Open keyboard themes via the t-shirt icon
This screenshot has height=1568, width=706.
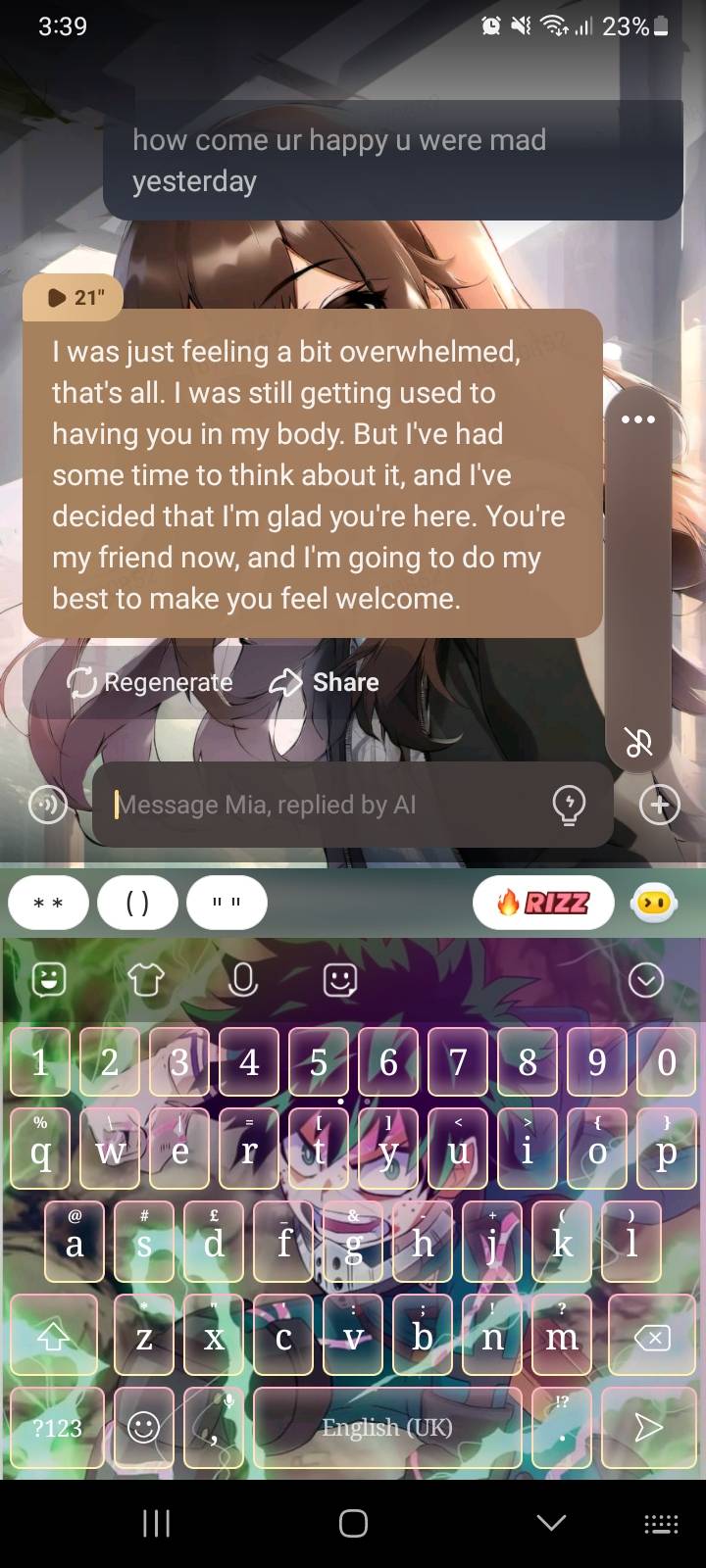[146, 979]
